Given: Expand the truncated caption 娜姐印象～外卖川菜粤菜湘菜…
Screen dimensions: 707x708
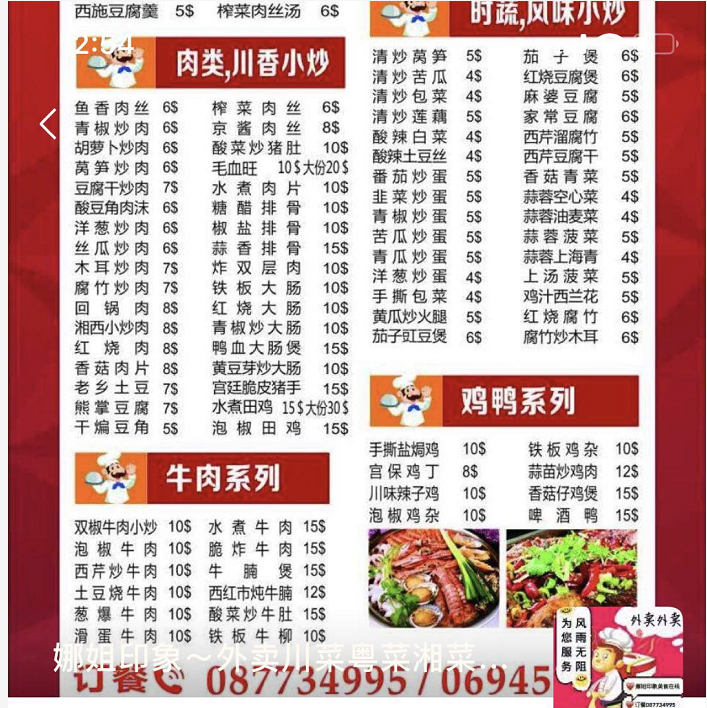Looking at the screenshot, I should tap(280, 659).
